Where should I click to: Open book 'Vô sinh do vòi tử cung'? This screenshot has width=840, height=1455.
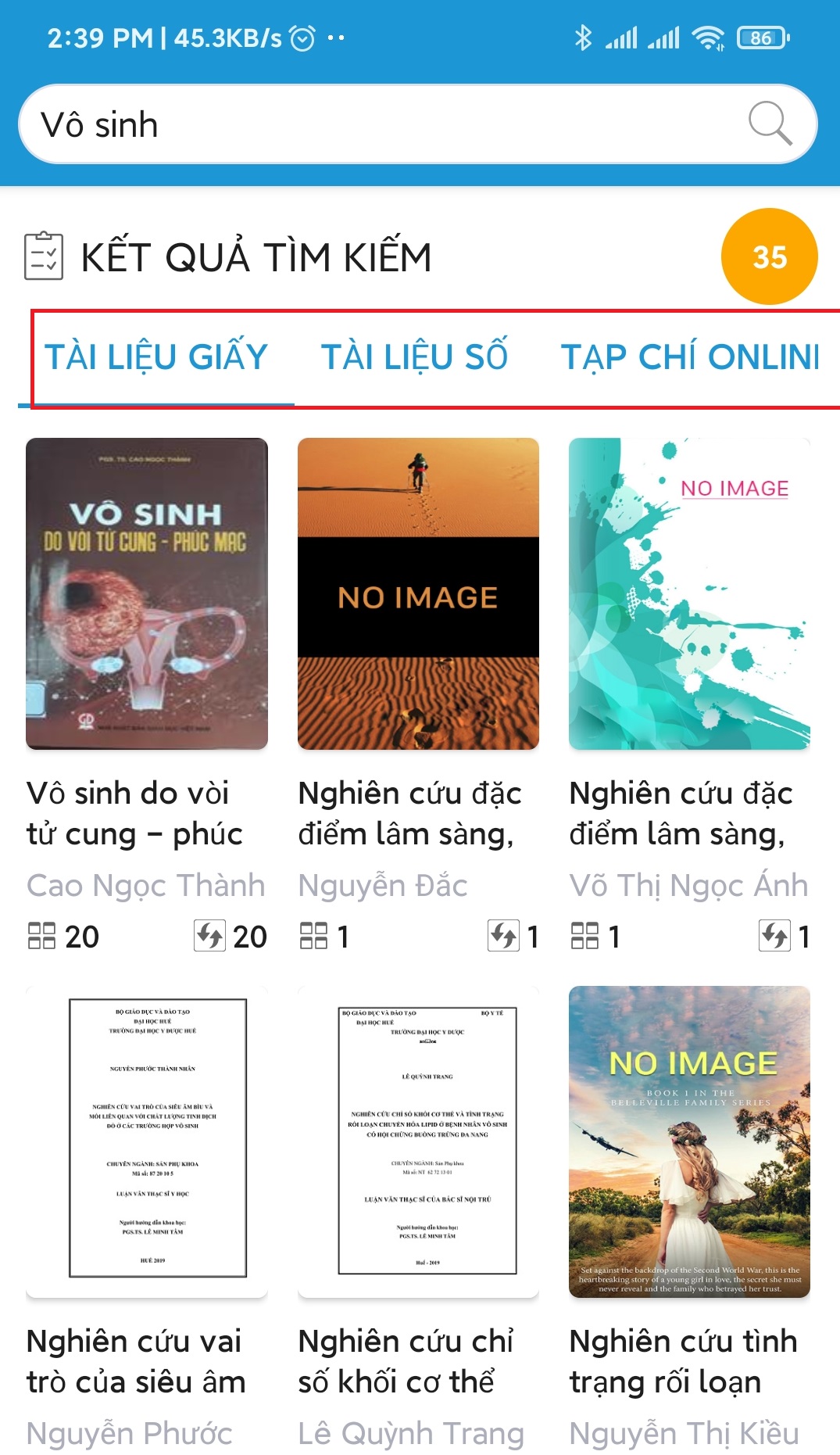(147, 594)
